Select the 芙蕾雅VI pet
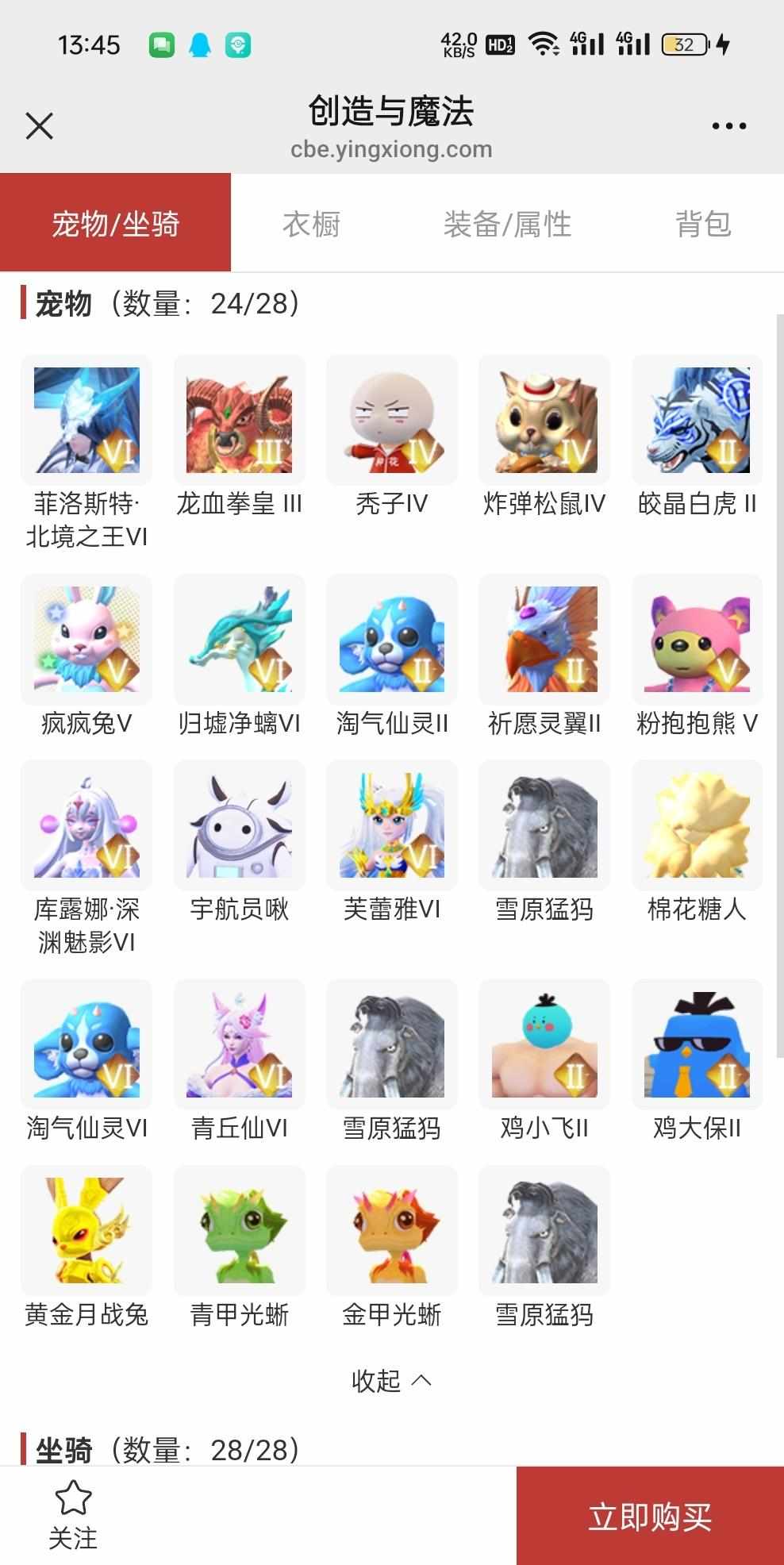The width and height of the screenshot is (784, 1565). [x=391, y=825]
